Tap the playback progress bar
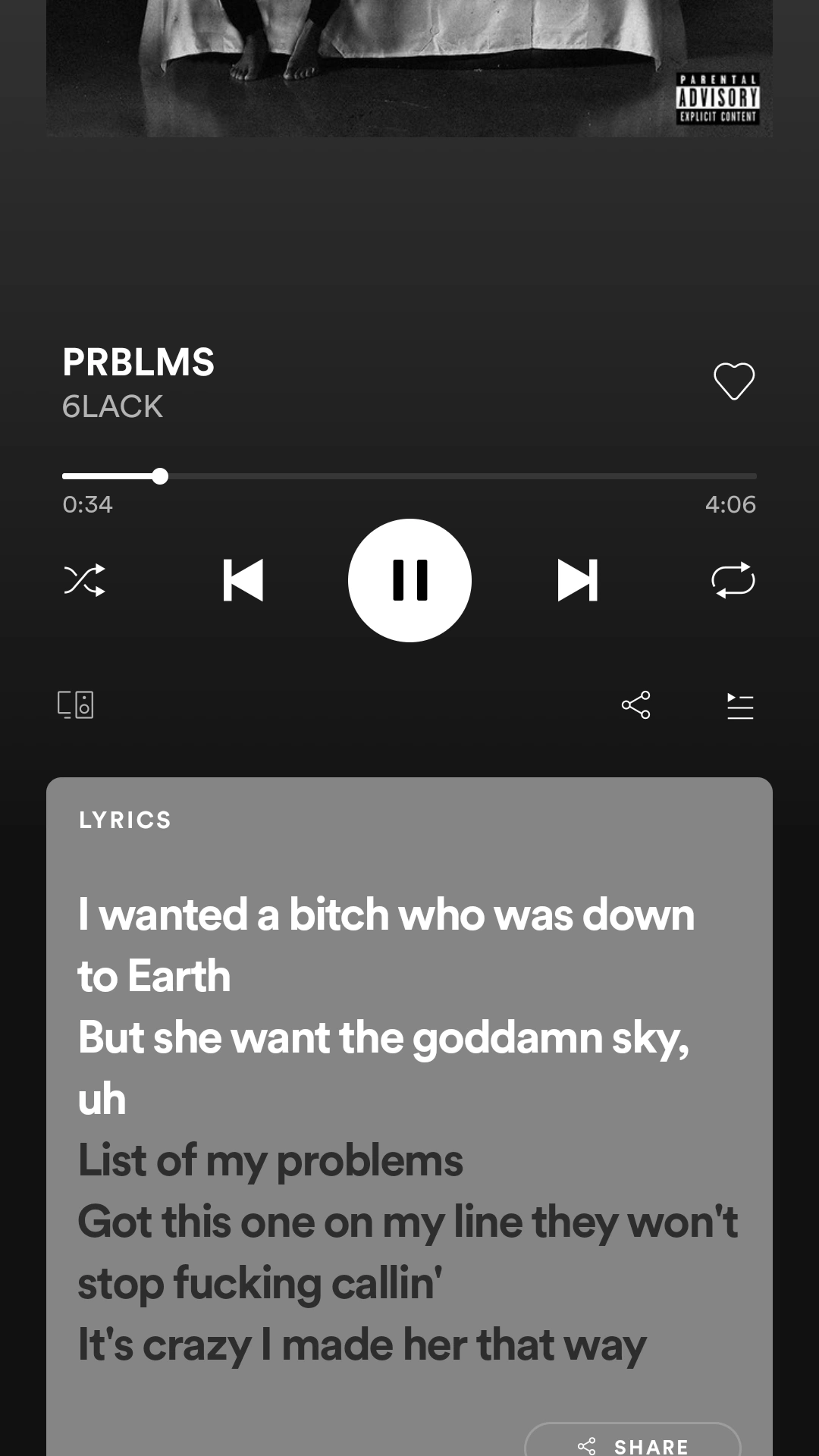819x1456 pixels. coord(409,476)
